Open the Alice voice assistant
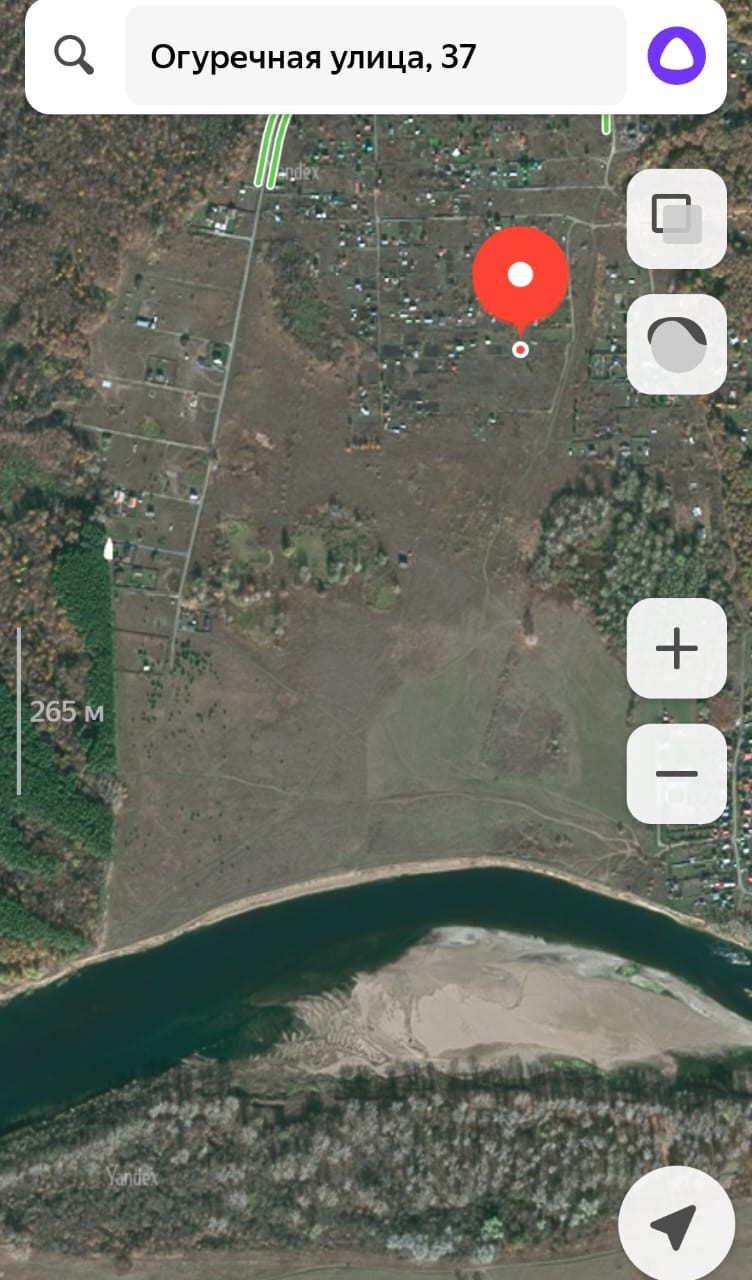 (676, 56)
